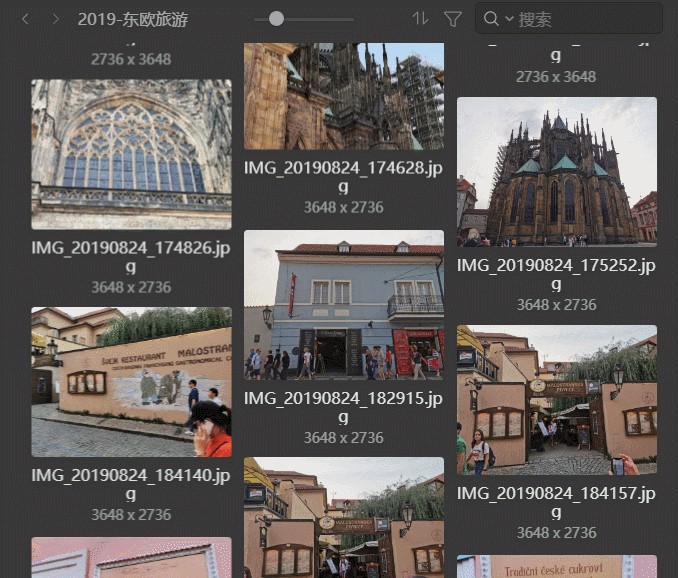Open photo IMG_20190824_184140.jpg
Viewport: 678px width, 578px height.
(131, 382)
